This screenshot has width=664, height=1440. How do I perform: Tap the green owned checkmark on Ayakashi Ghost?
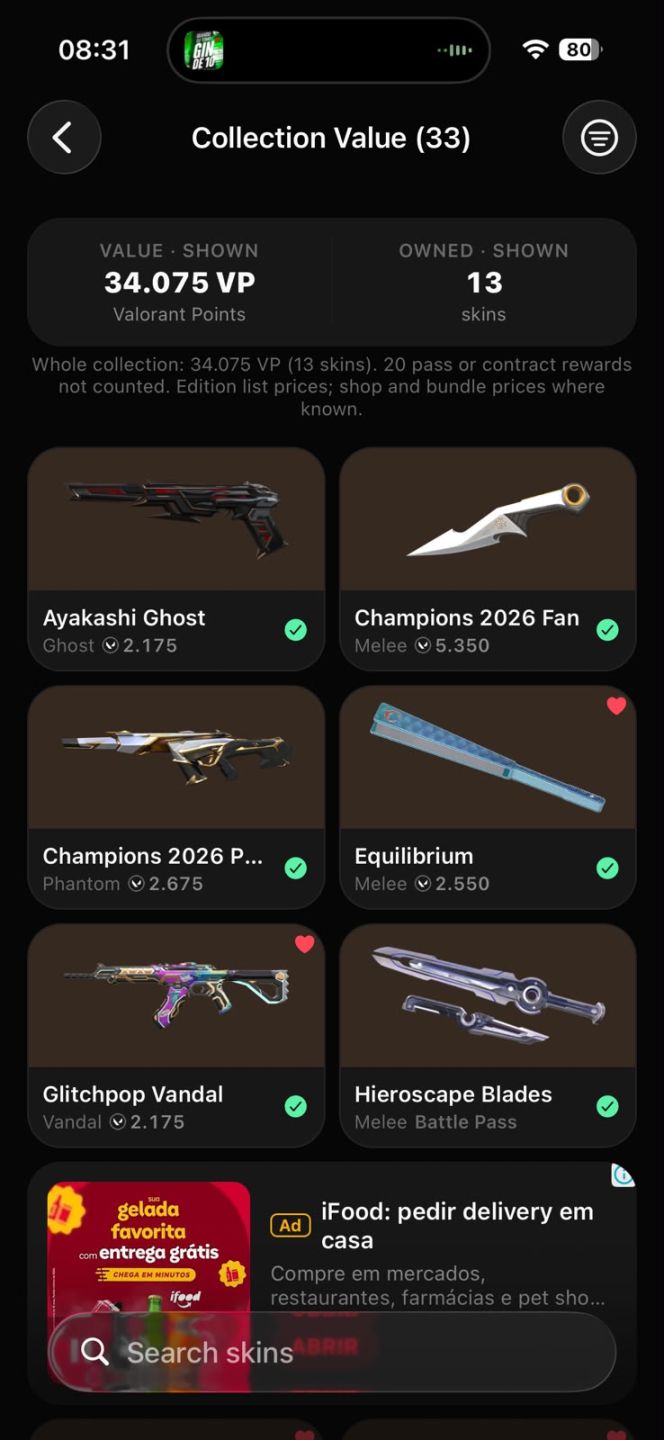click(x=295, y=630)
